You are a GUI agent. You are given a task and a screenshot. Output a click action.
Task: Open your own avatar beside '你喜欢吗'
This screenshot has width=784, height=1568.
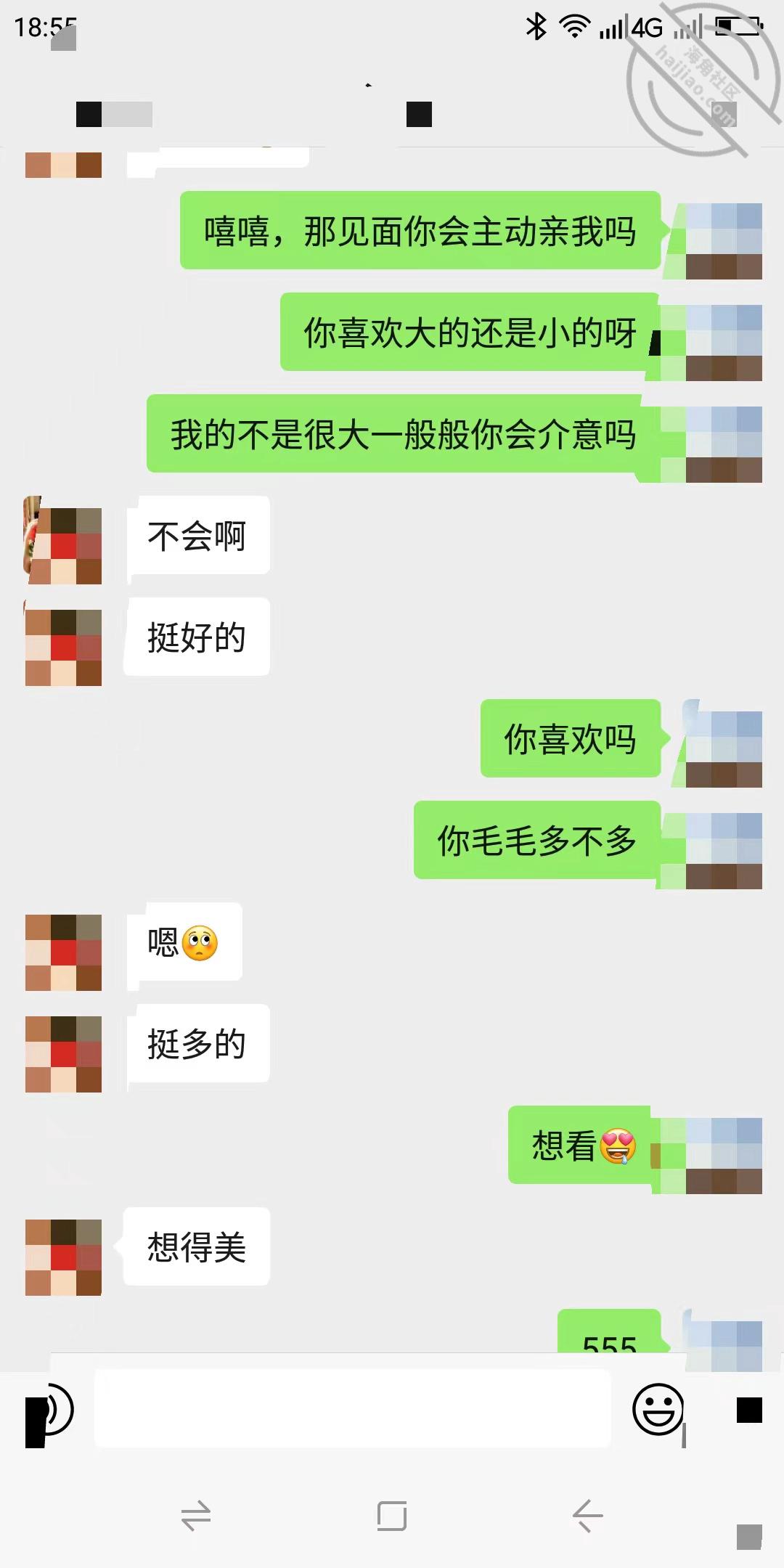pos(723,744)
